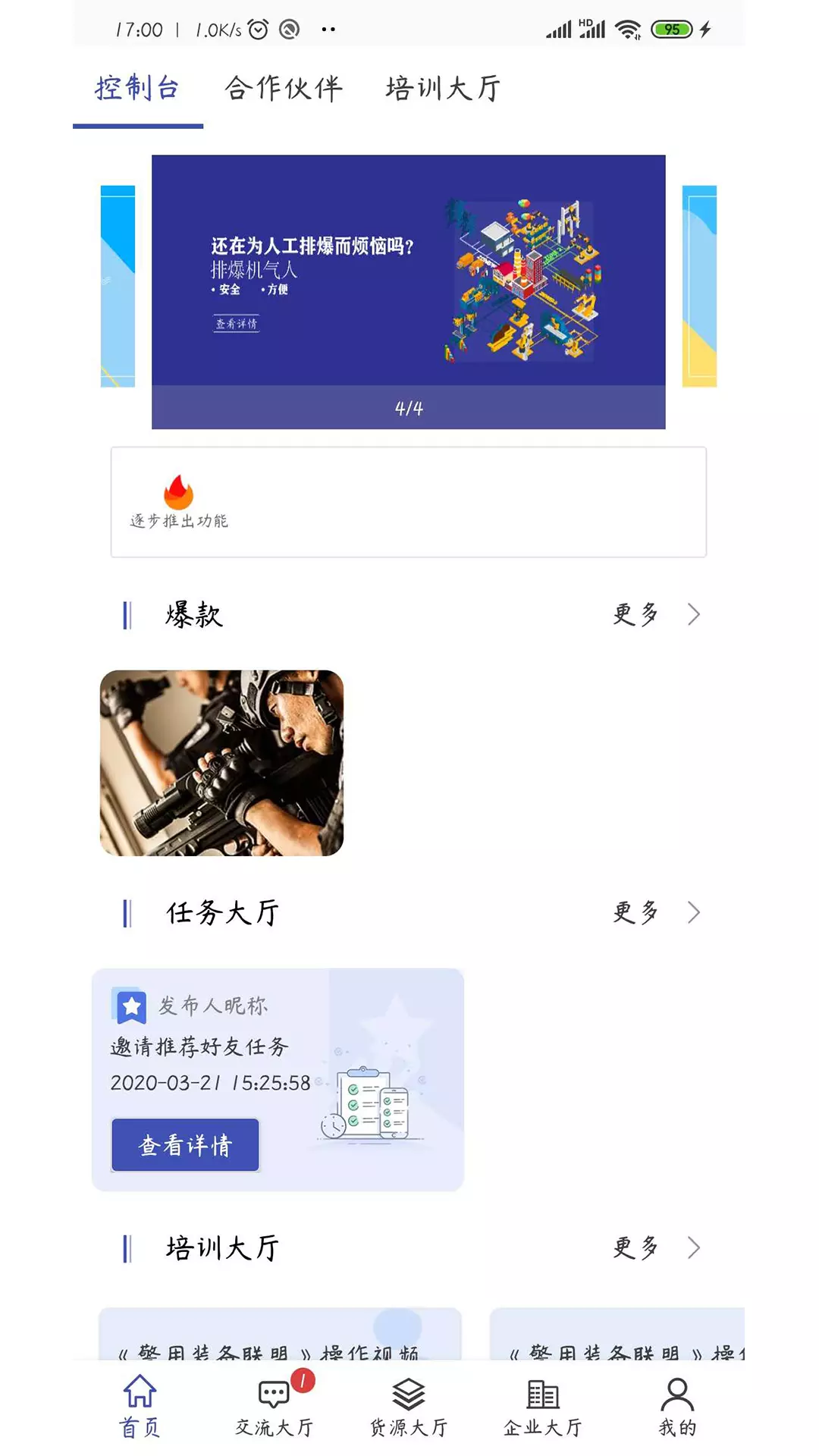Show 更多 in the 任务大厅 section

click(655, 912)
